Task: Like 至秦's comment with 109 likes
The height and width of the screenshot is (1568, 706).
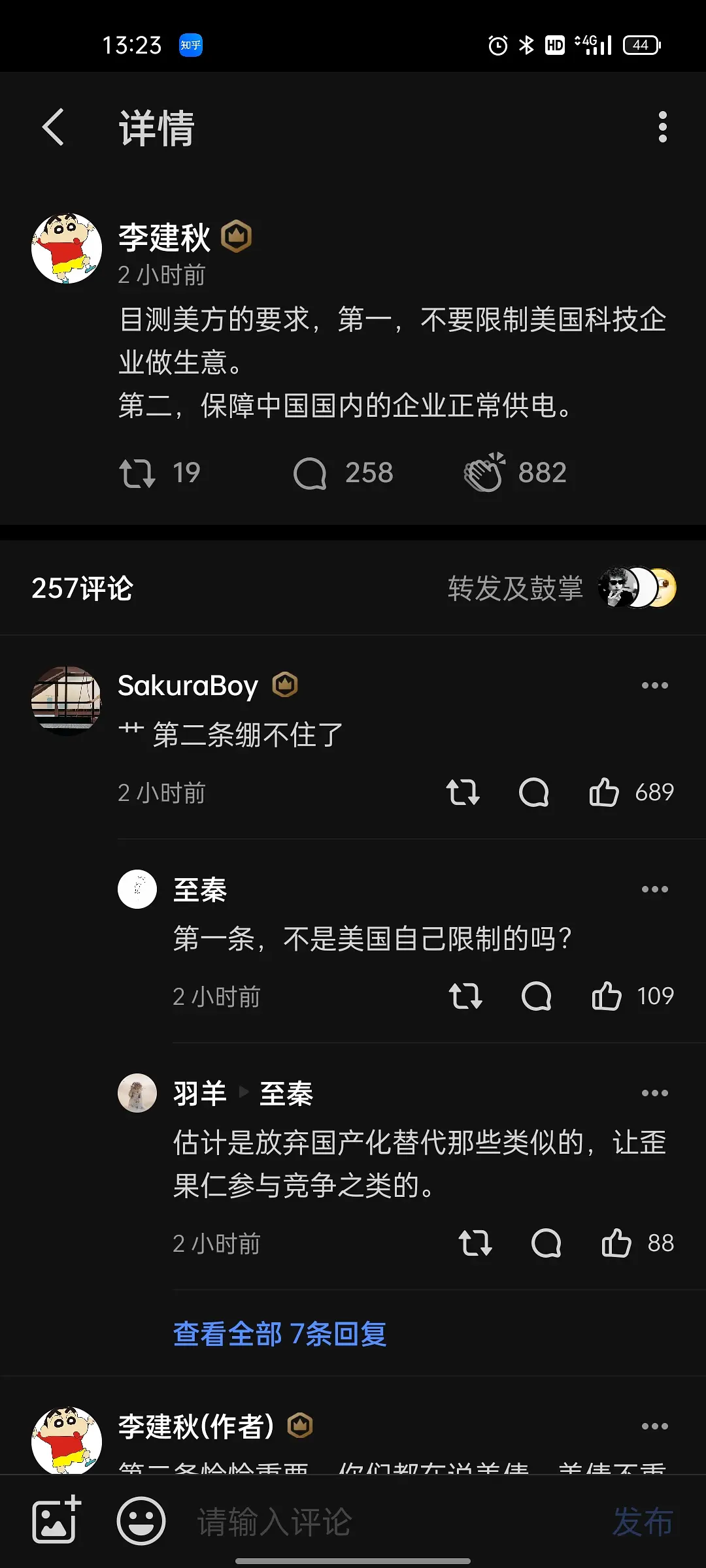Action: click(607, 996)
